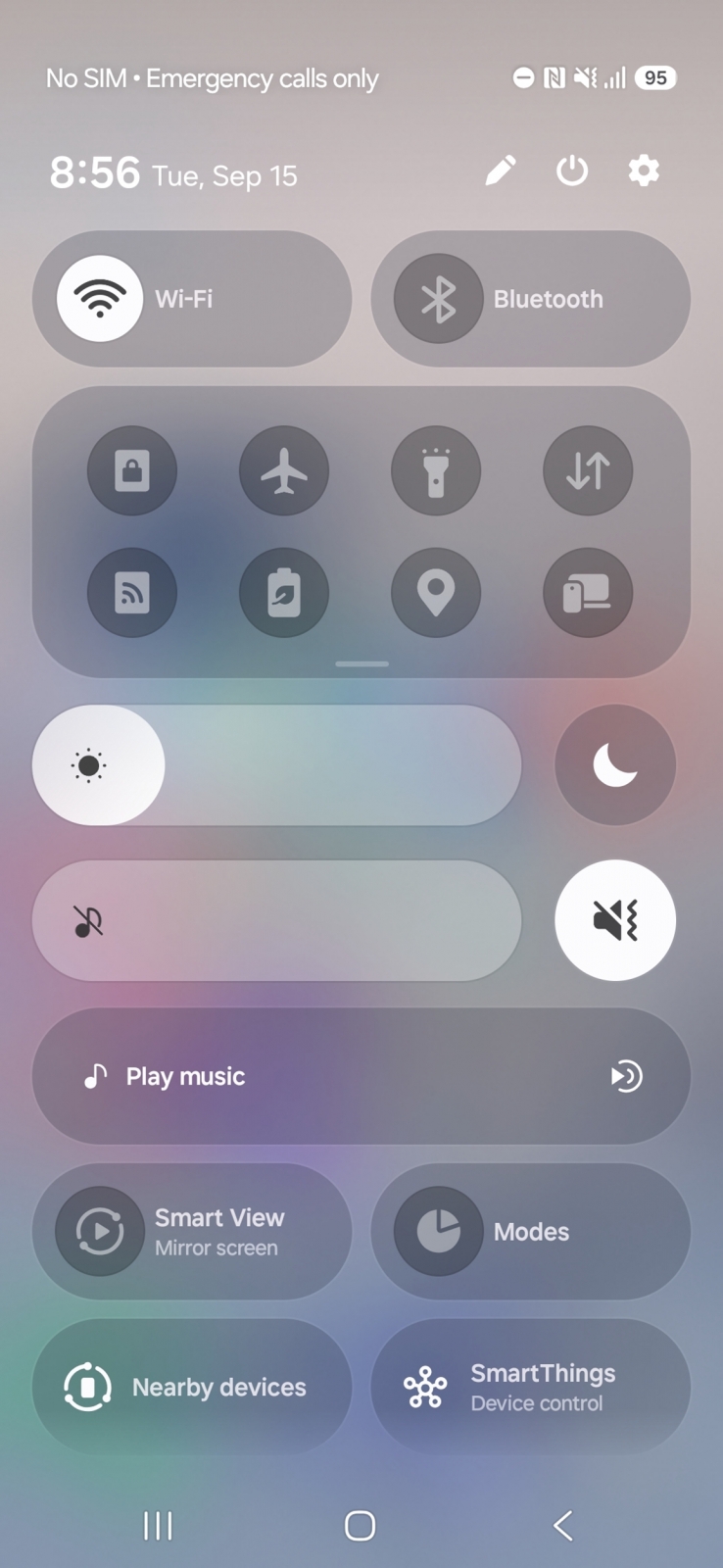Screen dimensions: 723x1568
Task: Open the media output icon on Play music
Action: (626, 1076)
